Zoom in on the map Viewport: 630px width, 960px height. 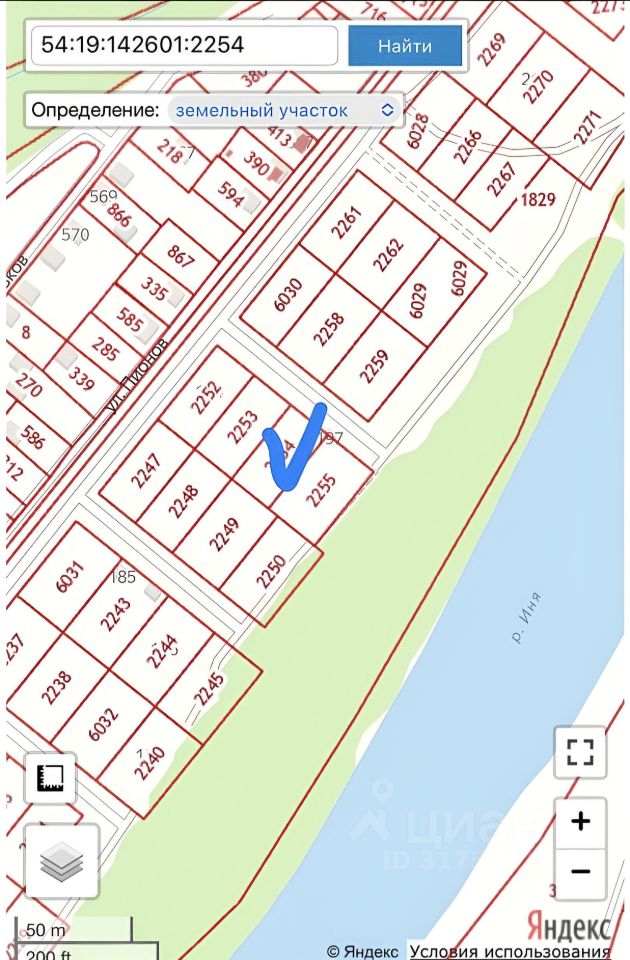580,822
